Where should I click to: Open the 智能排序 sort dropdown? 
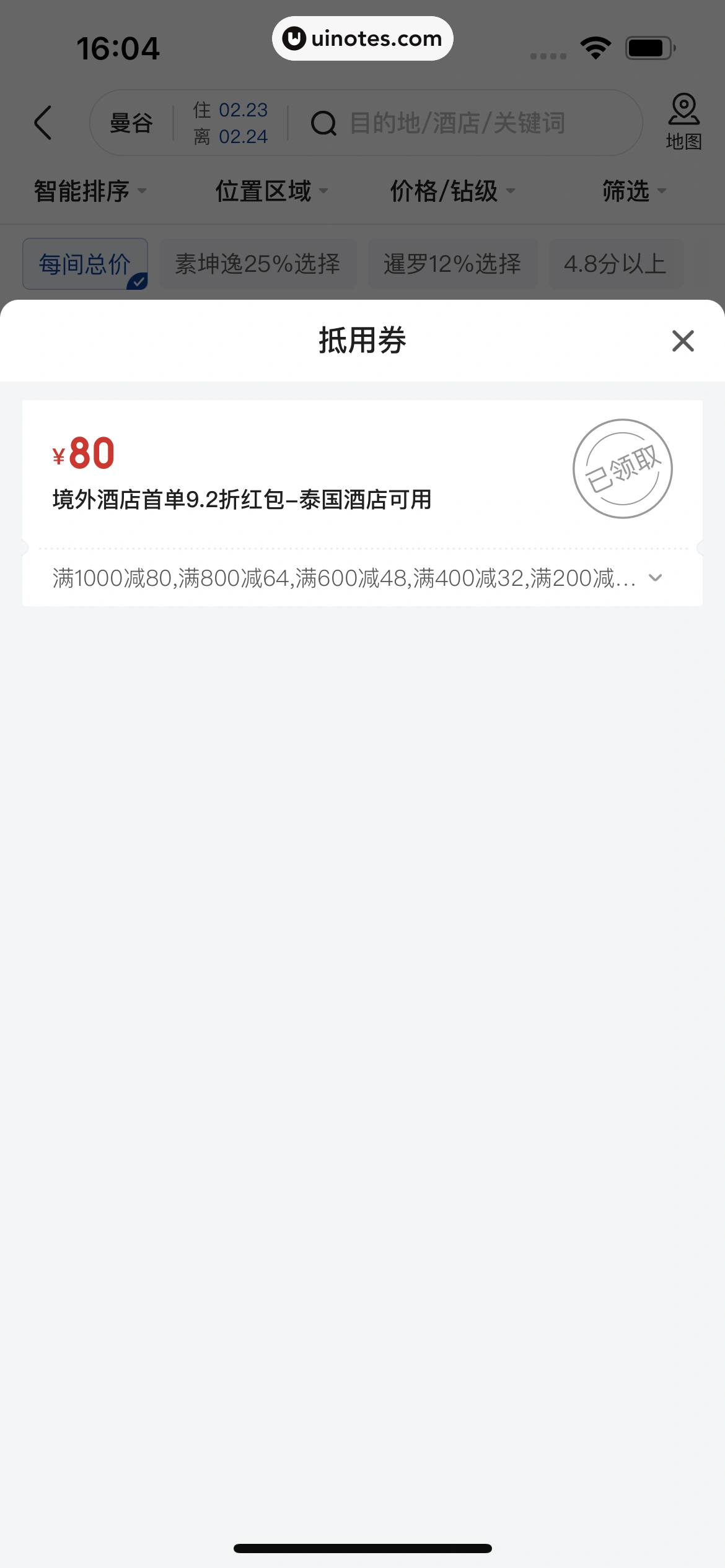[87, 191]
